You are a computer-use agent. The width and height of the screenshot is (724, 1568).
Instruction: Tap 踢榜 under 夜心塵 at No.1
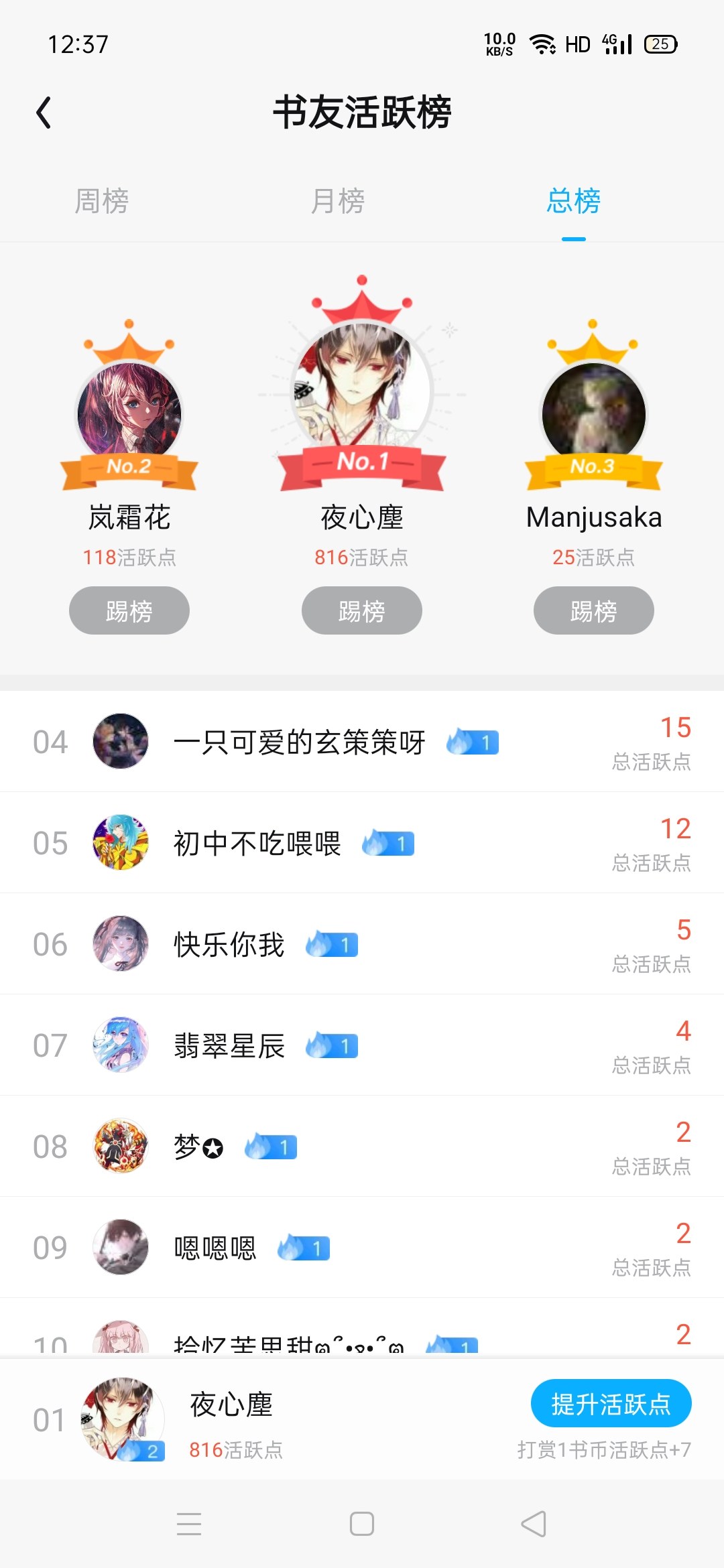361,610
